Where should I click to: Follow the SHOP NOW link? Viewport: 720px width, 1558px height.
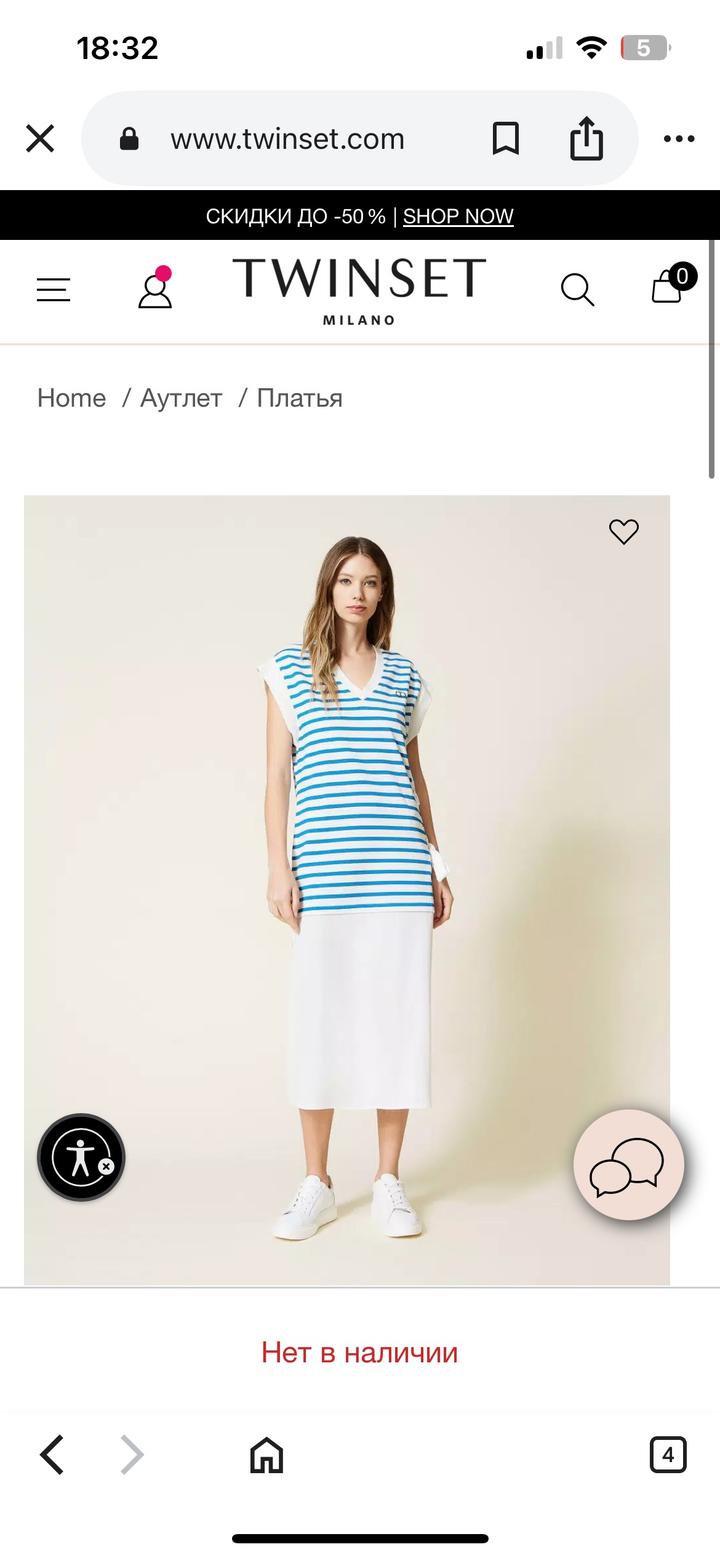click(x=458, y=216)
